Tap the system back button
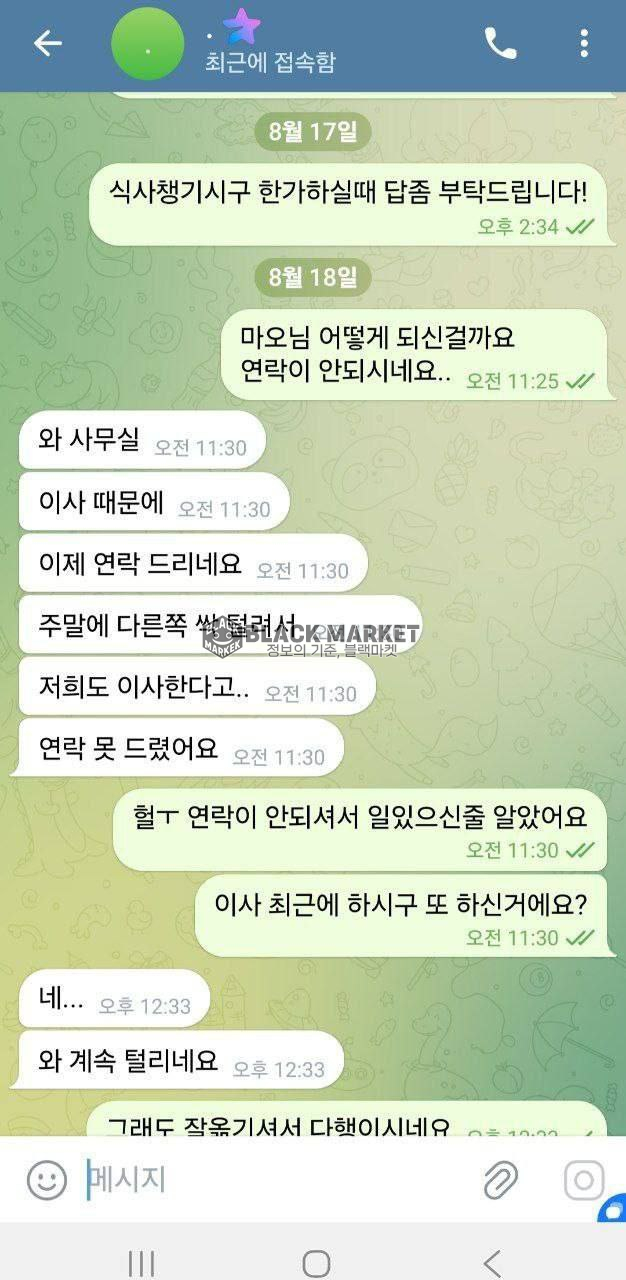Image resolution: width=626 pixels, height=1280 pixels. pyautogui.click(x=491, y=1263)
